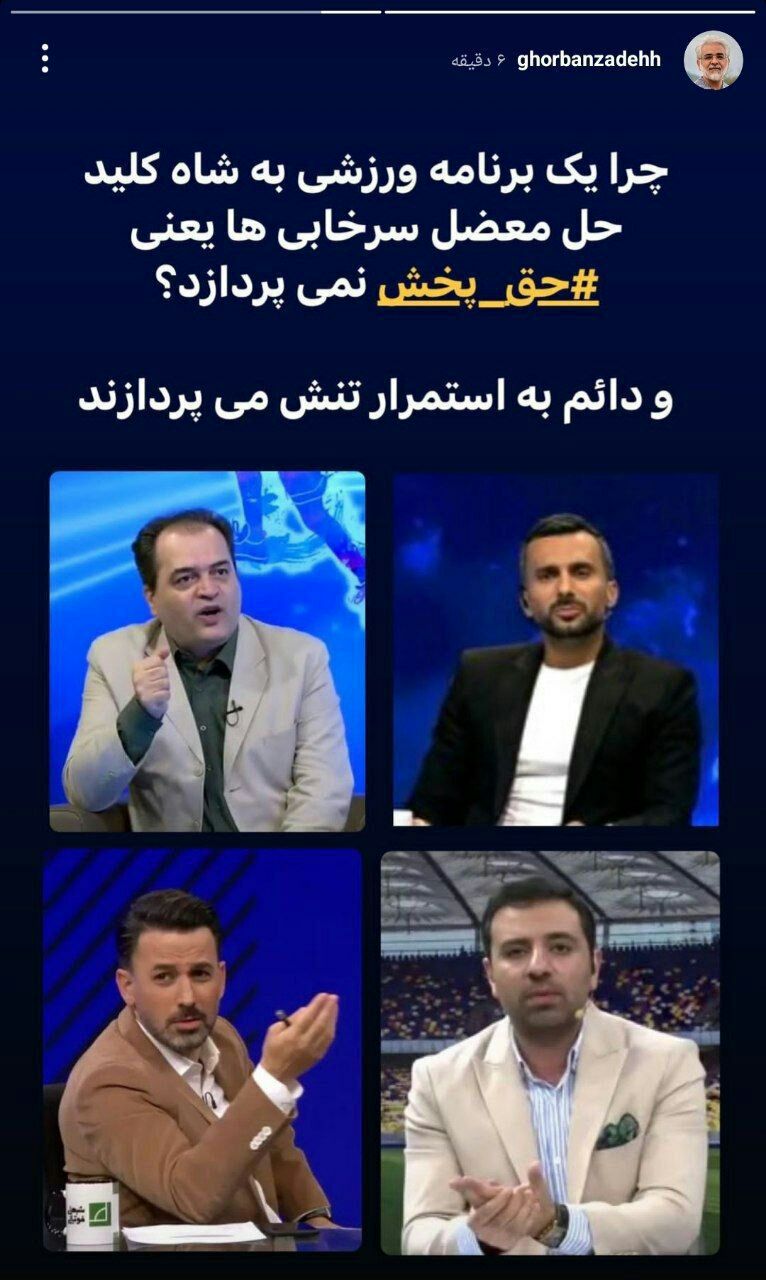Open the story overflow menu

coord(45,59)
